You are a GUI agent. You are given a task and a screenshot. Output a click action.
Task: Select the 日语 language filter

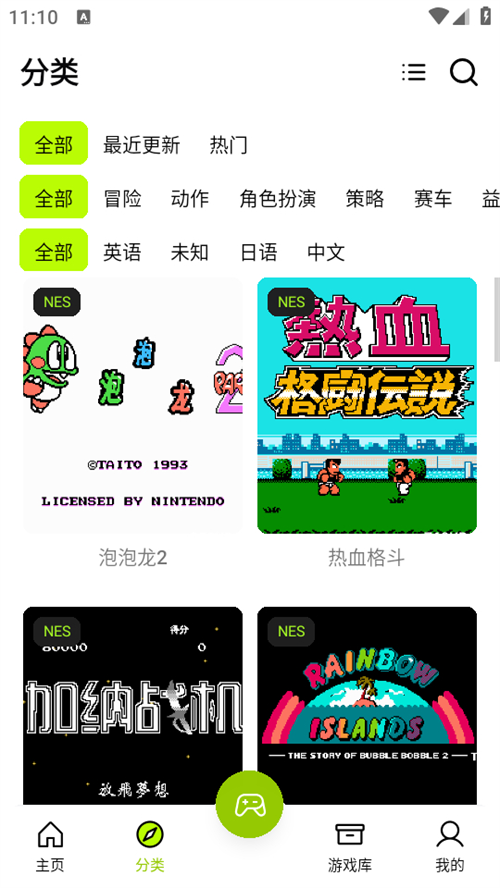coord(259,252)
